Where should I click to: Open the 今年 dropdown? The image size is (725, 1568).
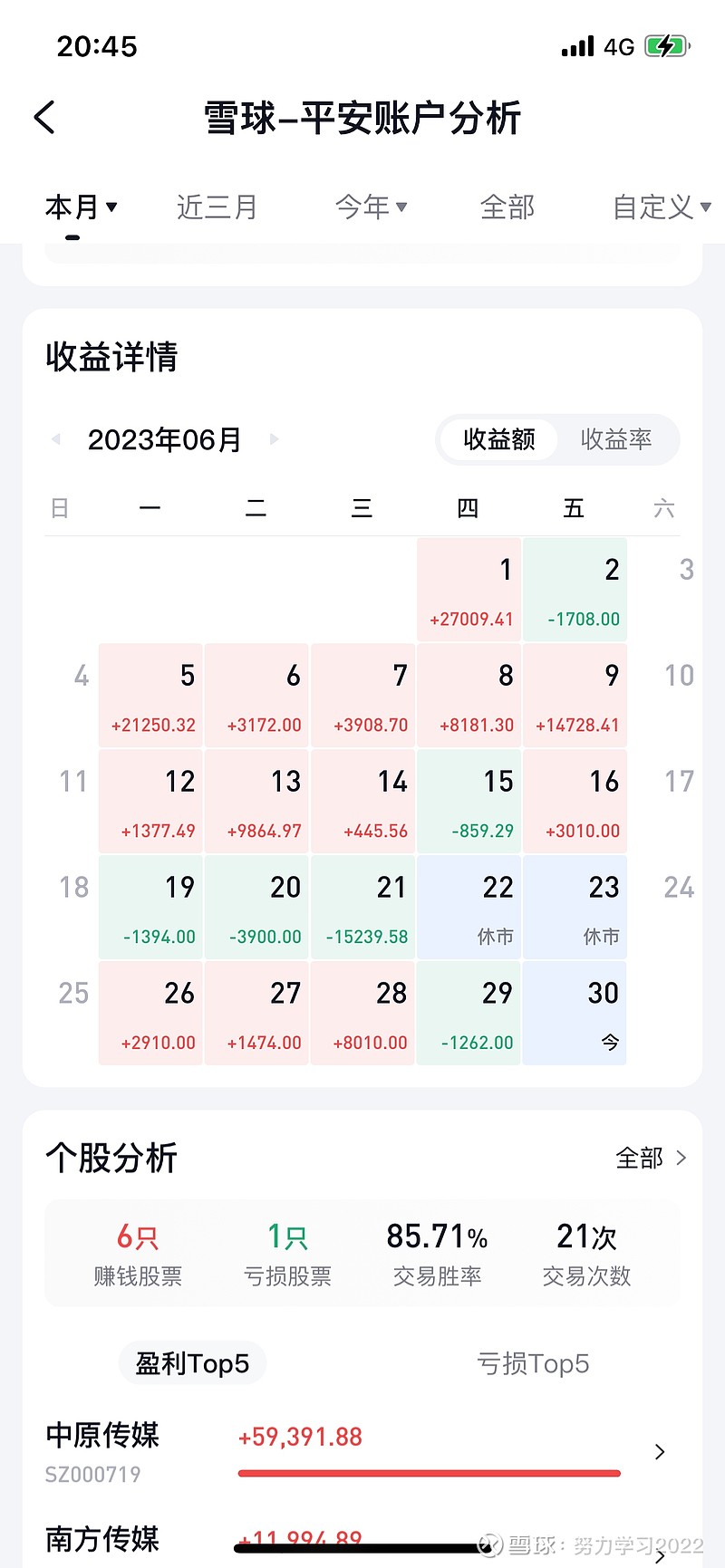370,207
